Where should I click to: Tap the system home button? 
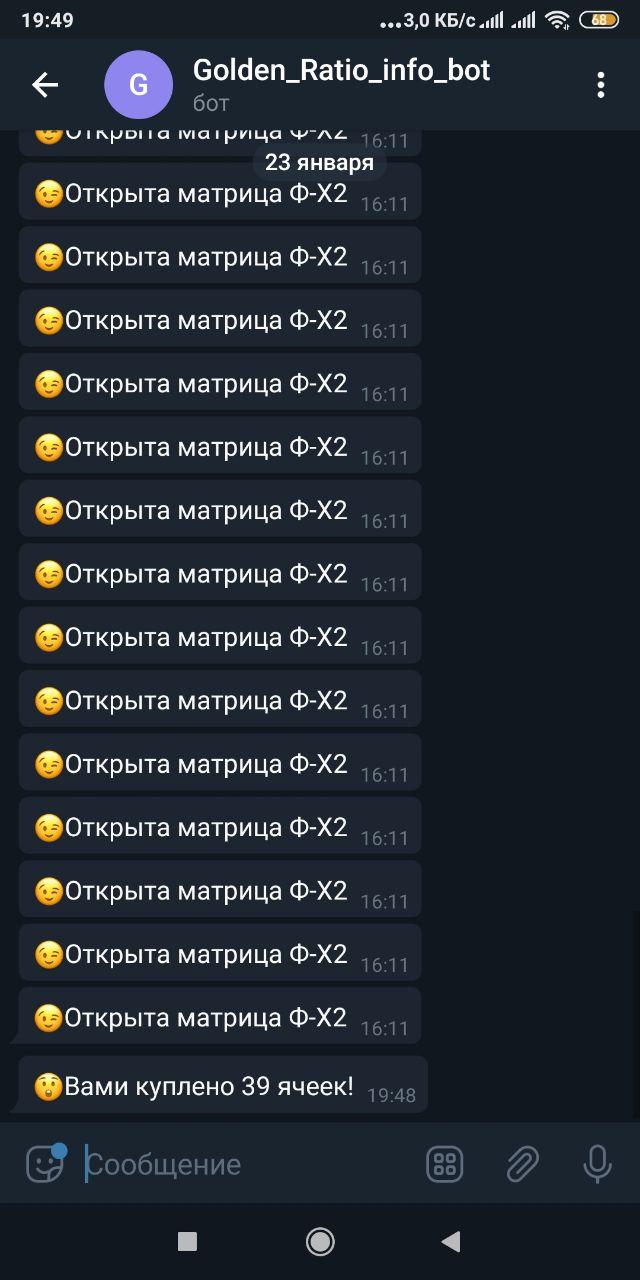tap(320, 1241)
